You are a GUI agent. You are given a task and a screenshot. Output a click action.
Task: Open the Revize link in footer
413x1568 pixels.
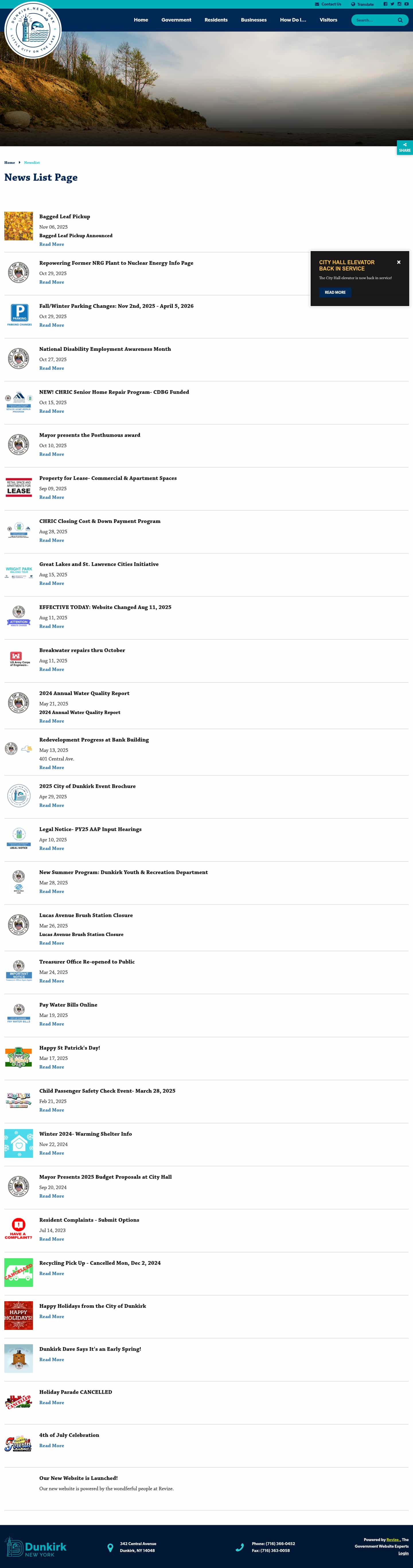pos(392,1539)
